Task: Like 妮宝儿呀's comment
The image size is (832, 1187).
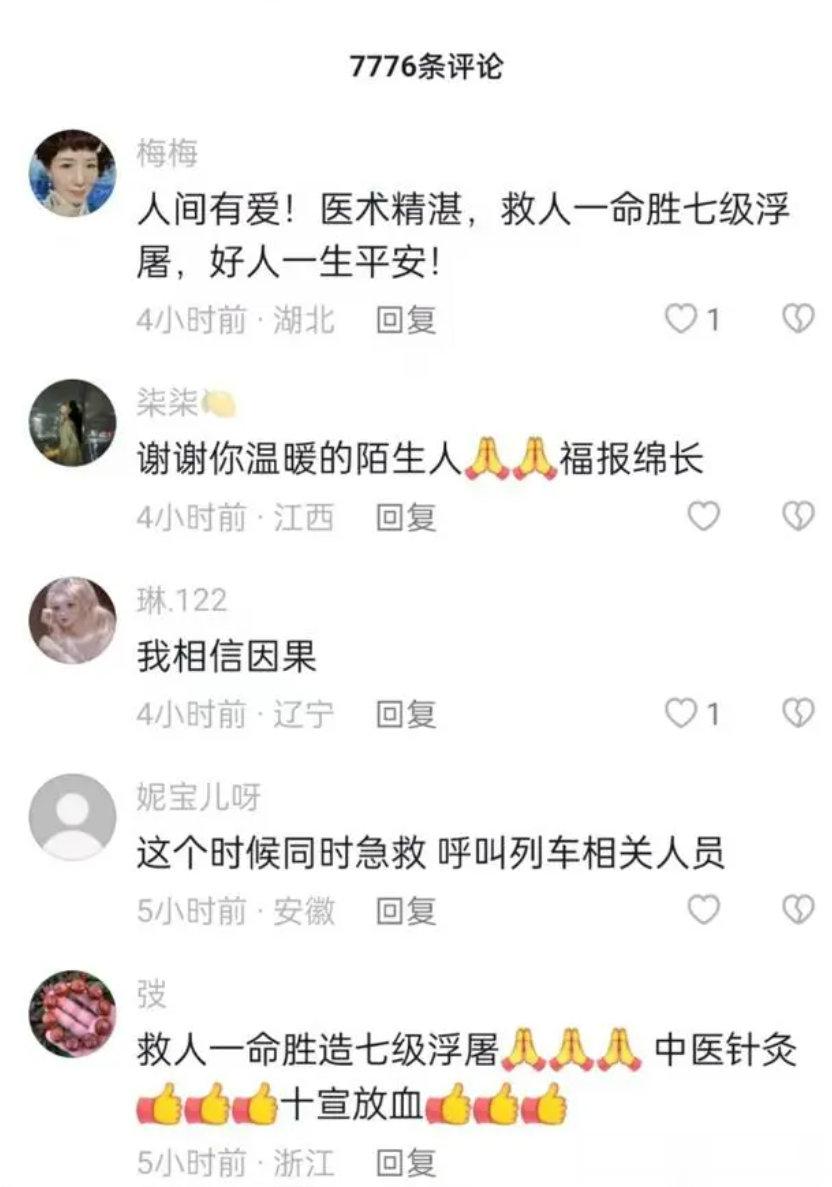Action: click(704, 909)
